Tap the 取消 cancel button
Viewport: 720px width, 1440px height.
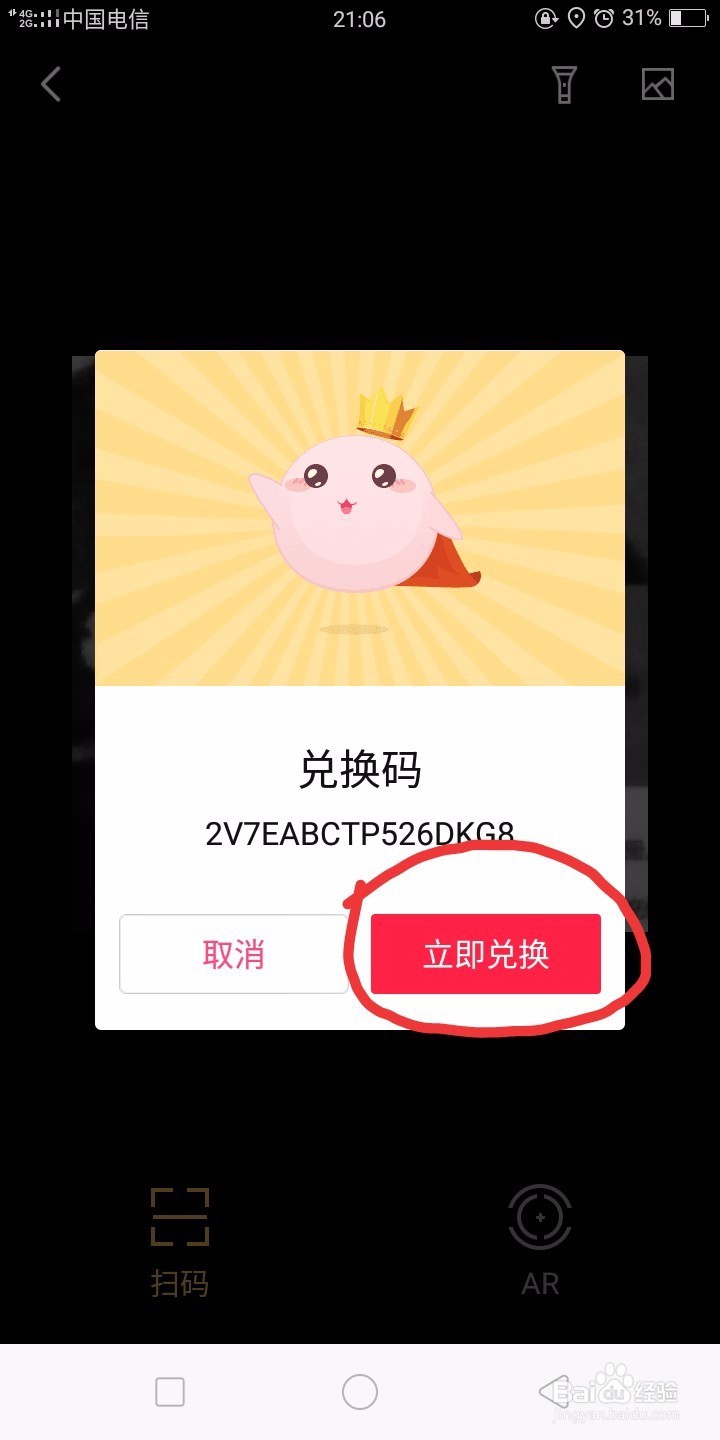(234, 954)
